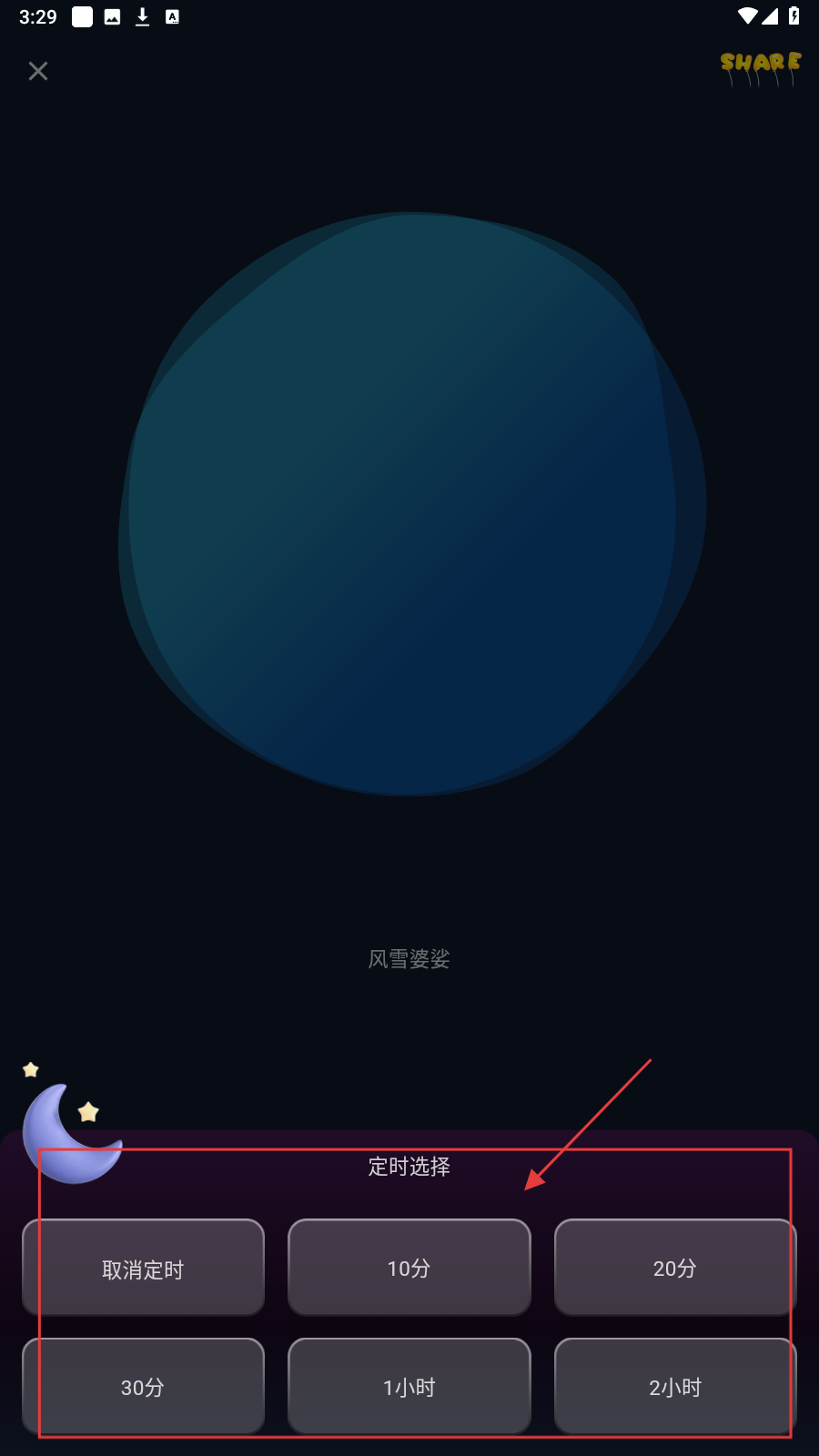Select the 2小时 timer option
Screen dimensions: 819x1456
[675, 1387]
